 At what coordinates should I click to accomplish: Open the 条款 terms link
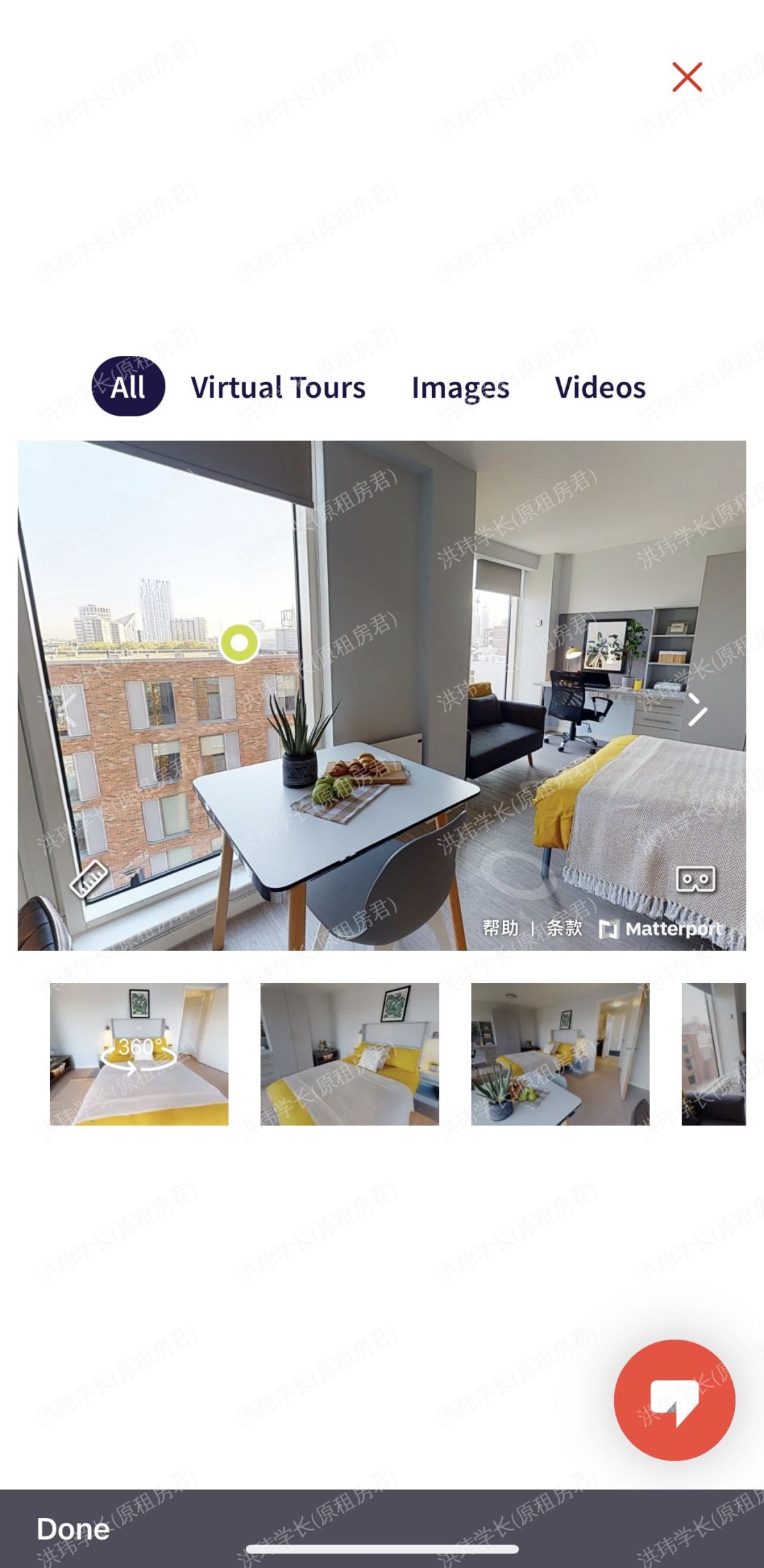[564, 928]
